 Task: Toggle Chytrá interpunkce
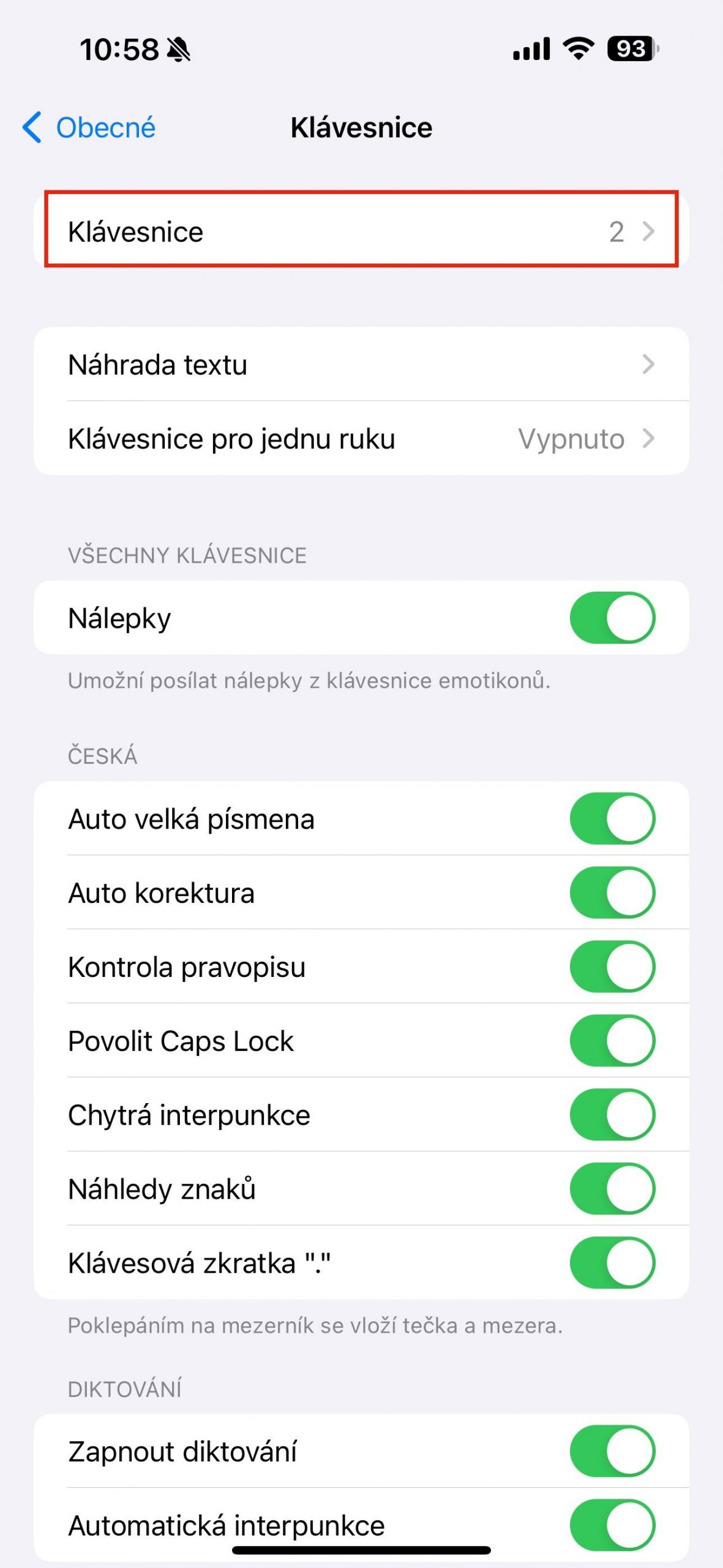click(x=612, y=1115)
